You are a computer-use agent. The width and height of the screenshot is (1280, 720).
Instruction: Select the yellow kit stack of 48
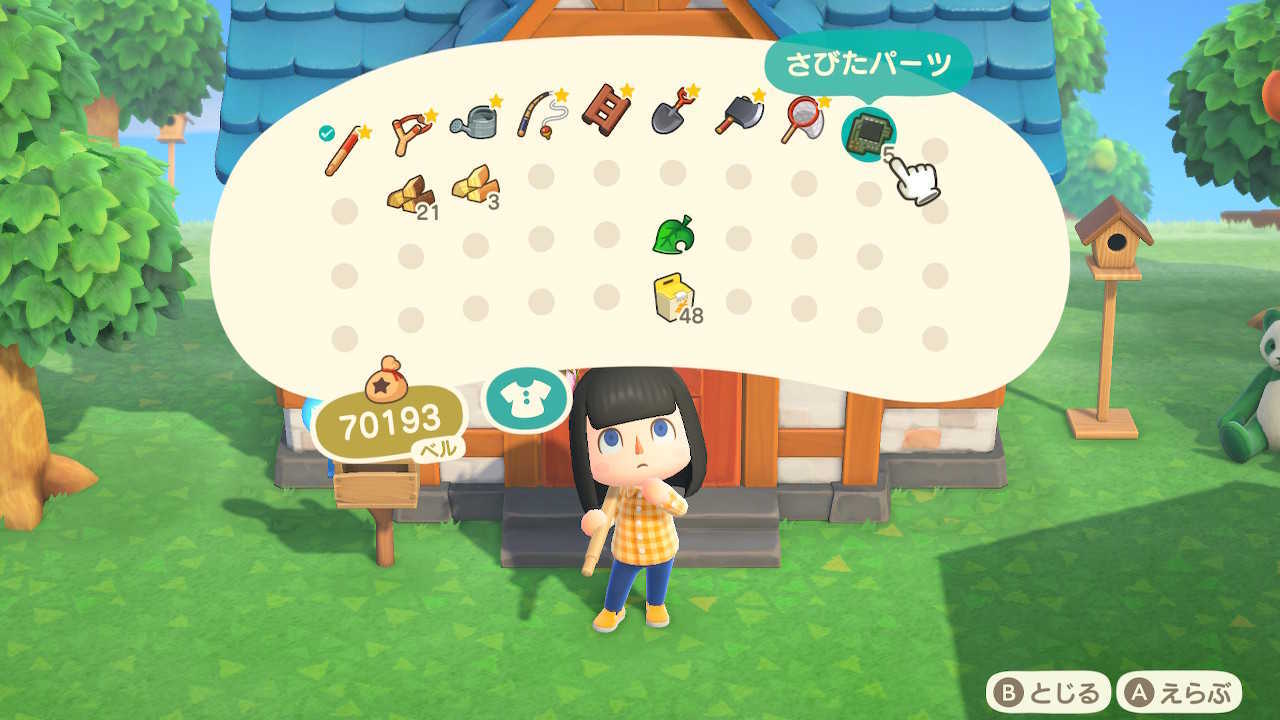[675, 299]
